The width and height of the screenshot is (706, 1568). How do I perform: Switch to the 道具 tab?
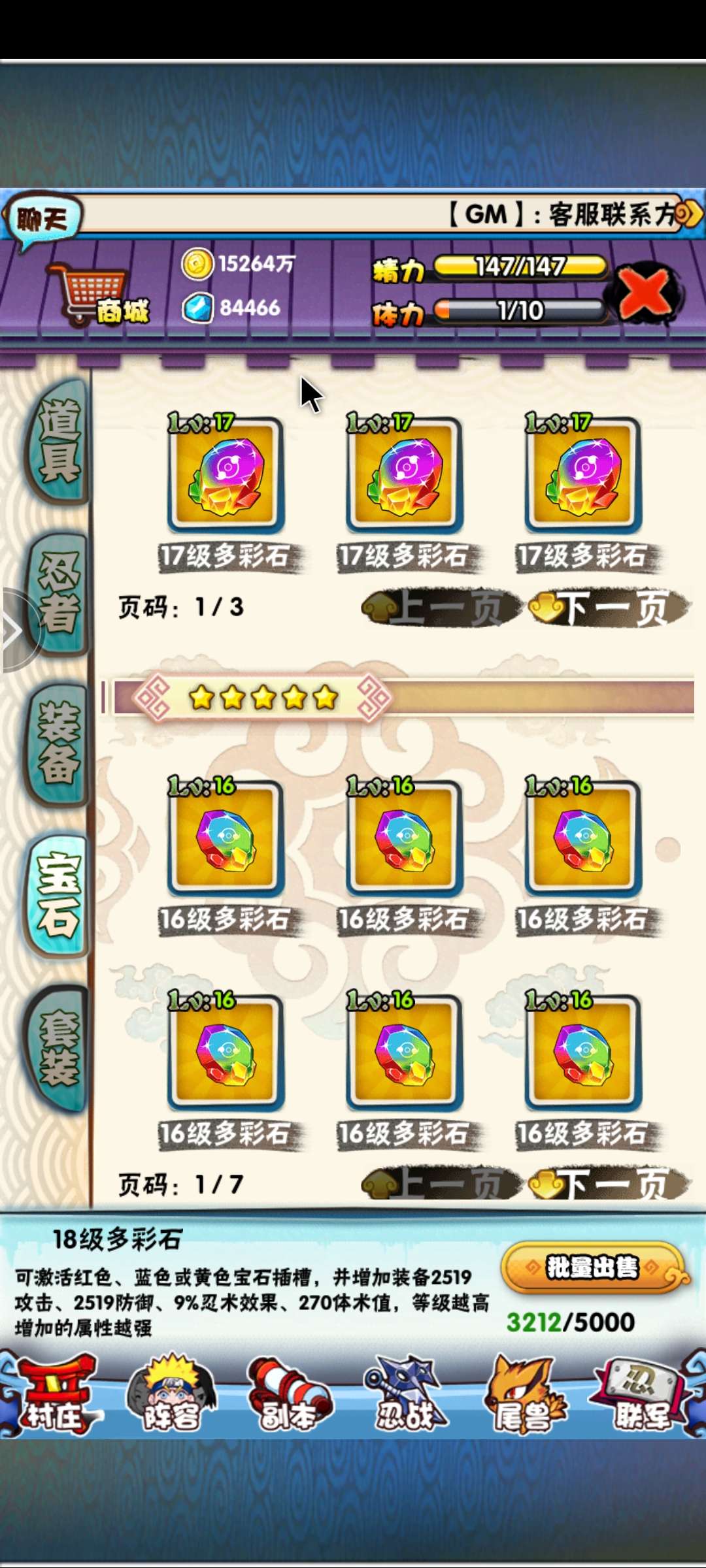pyautogui.click(x=59, y=441)
